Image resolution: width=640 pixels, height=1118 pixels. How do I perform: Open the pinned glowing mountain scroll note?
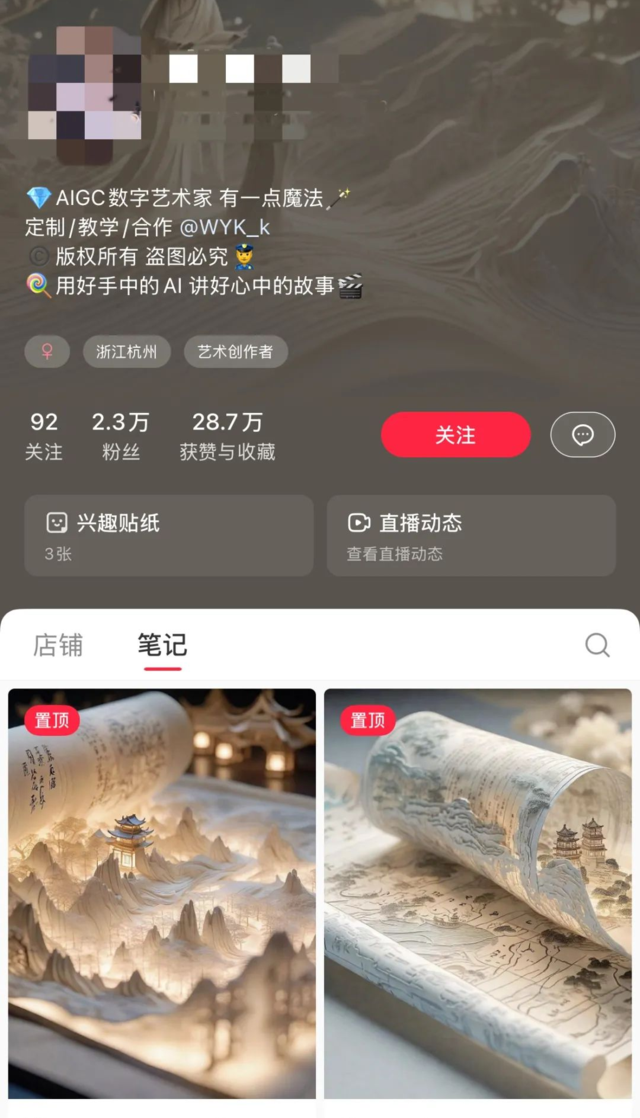click(x=162, y=893)
